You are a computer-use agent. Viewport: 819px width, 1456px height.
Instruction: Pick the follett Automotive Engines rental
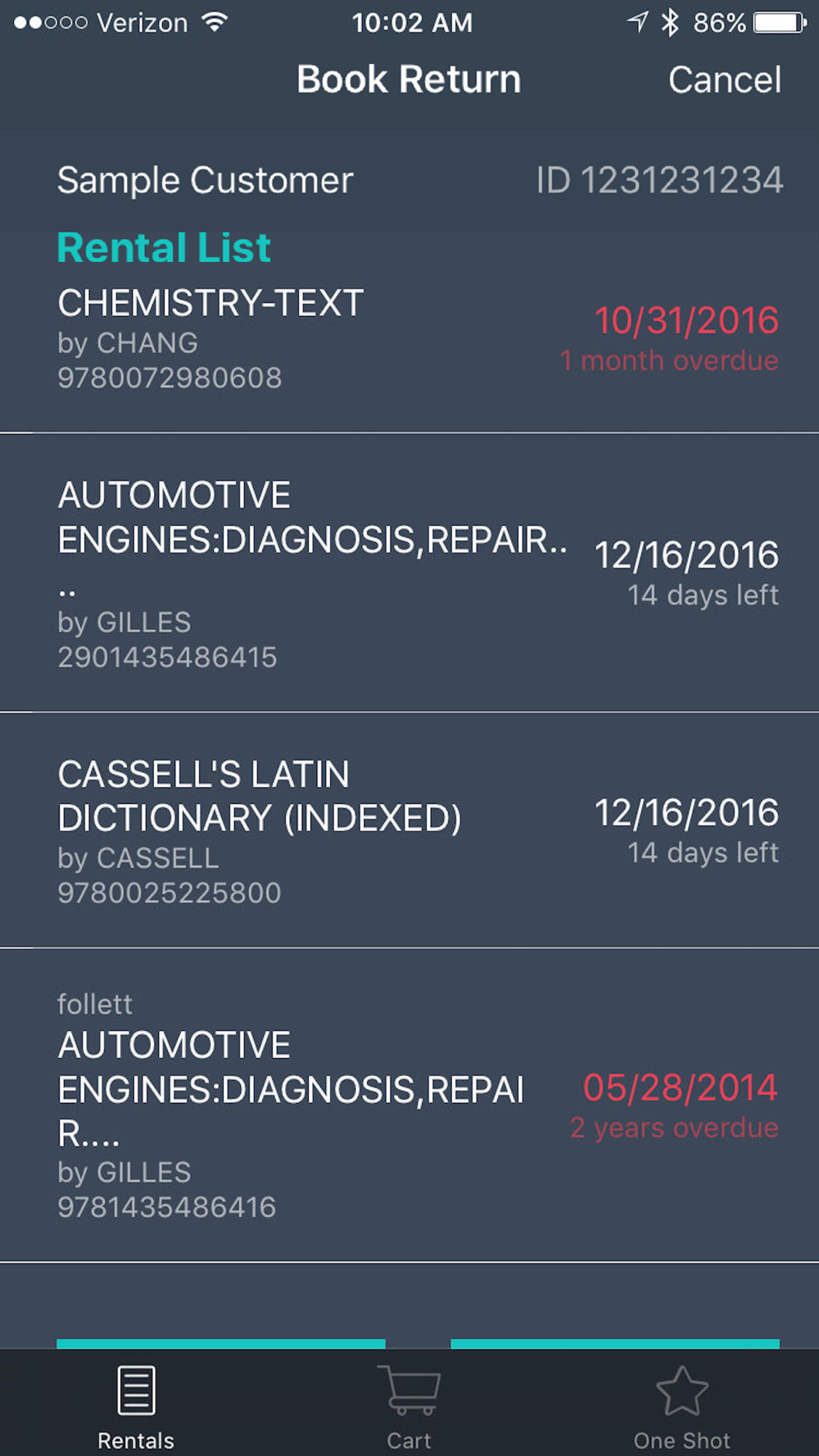point(409,1105)
